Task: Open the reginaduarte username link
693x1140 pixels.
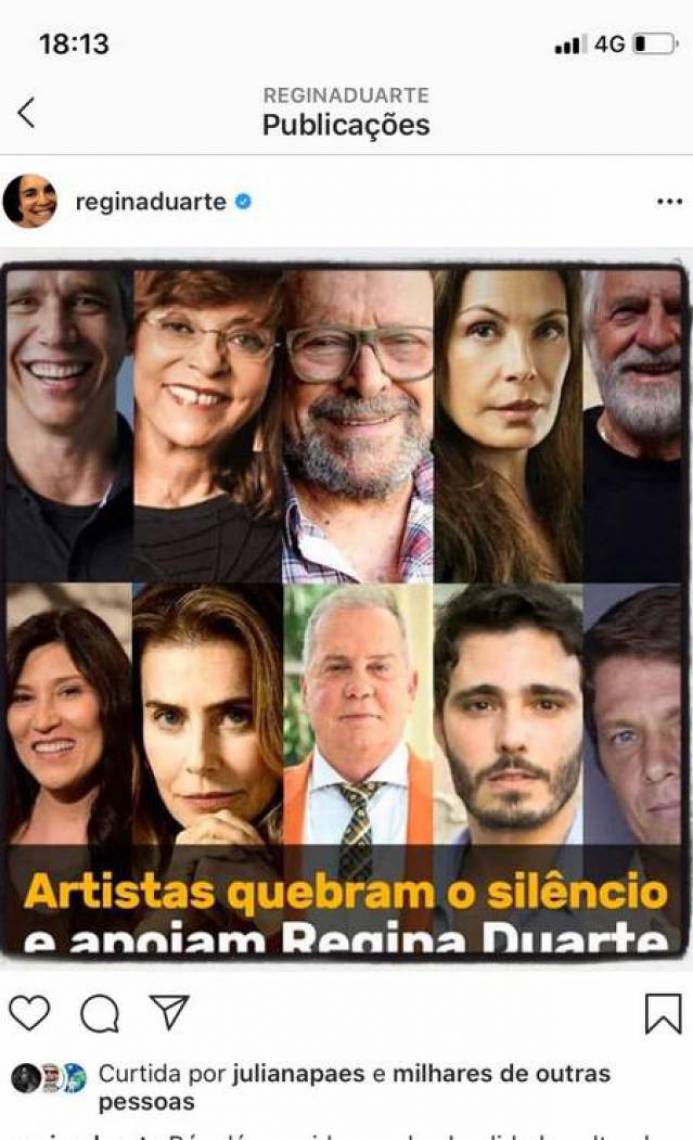Action: (x=148, y=202)
